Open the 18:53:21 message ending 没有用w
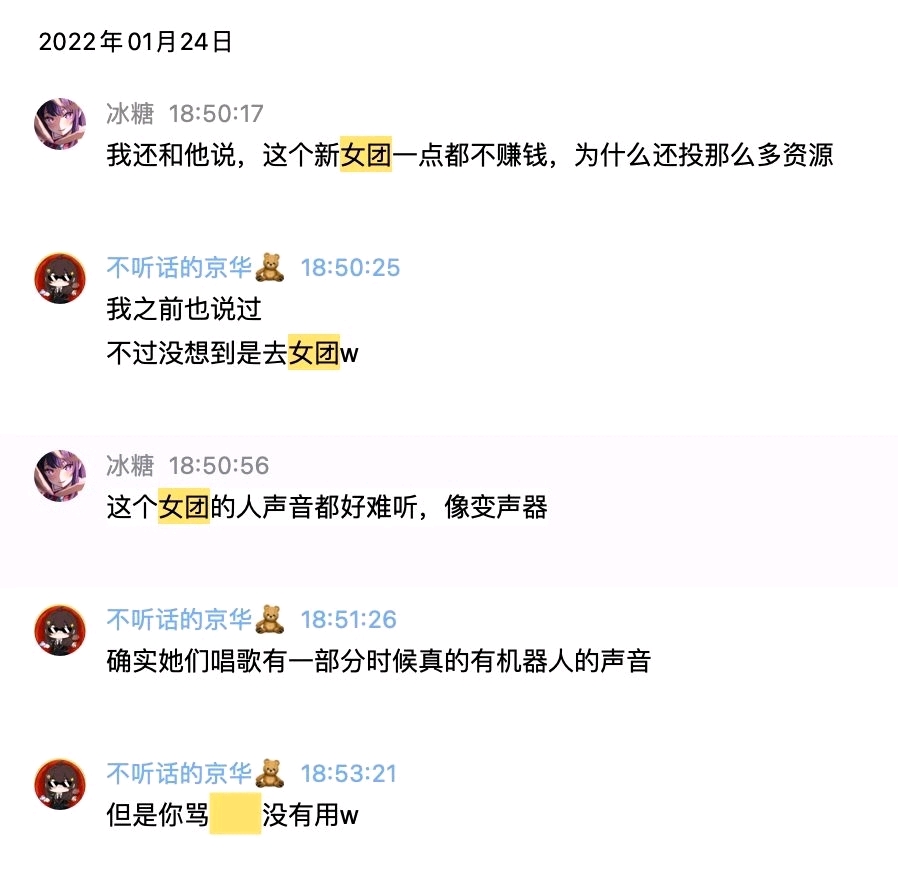 click(232, 815)
